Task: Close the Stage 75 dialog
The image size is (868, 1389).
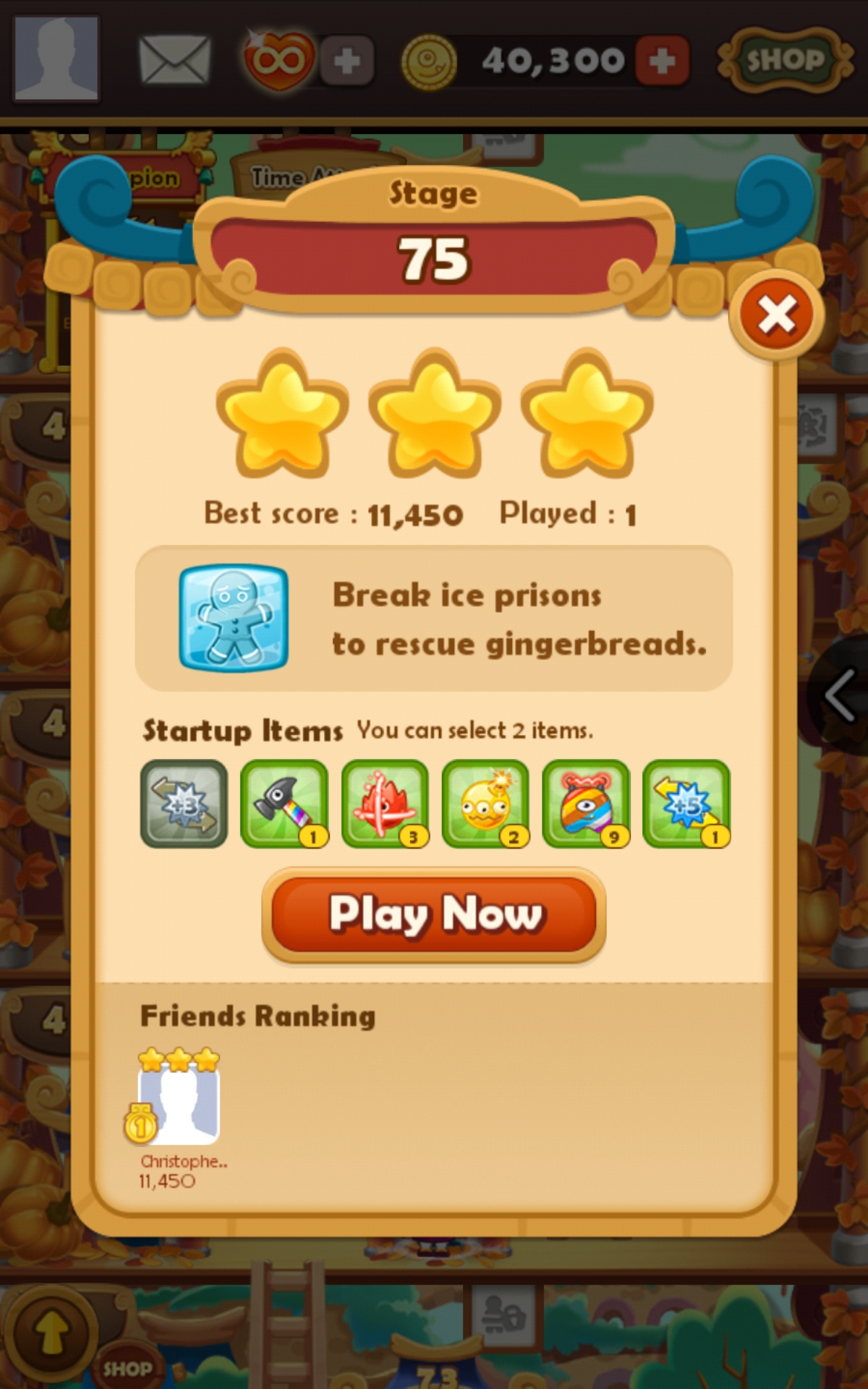Action: [776, 315]
